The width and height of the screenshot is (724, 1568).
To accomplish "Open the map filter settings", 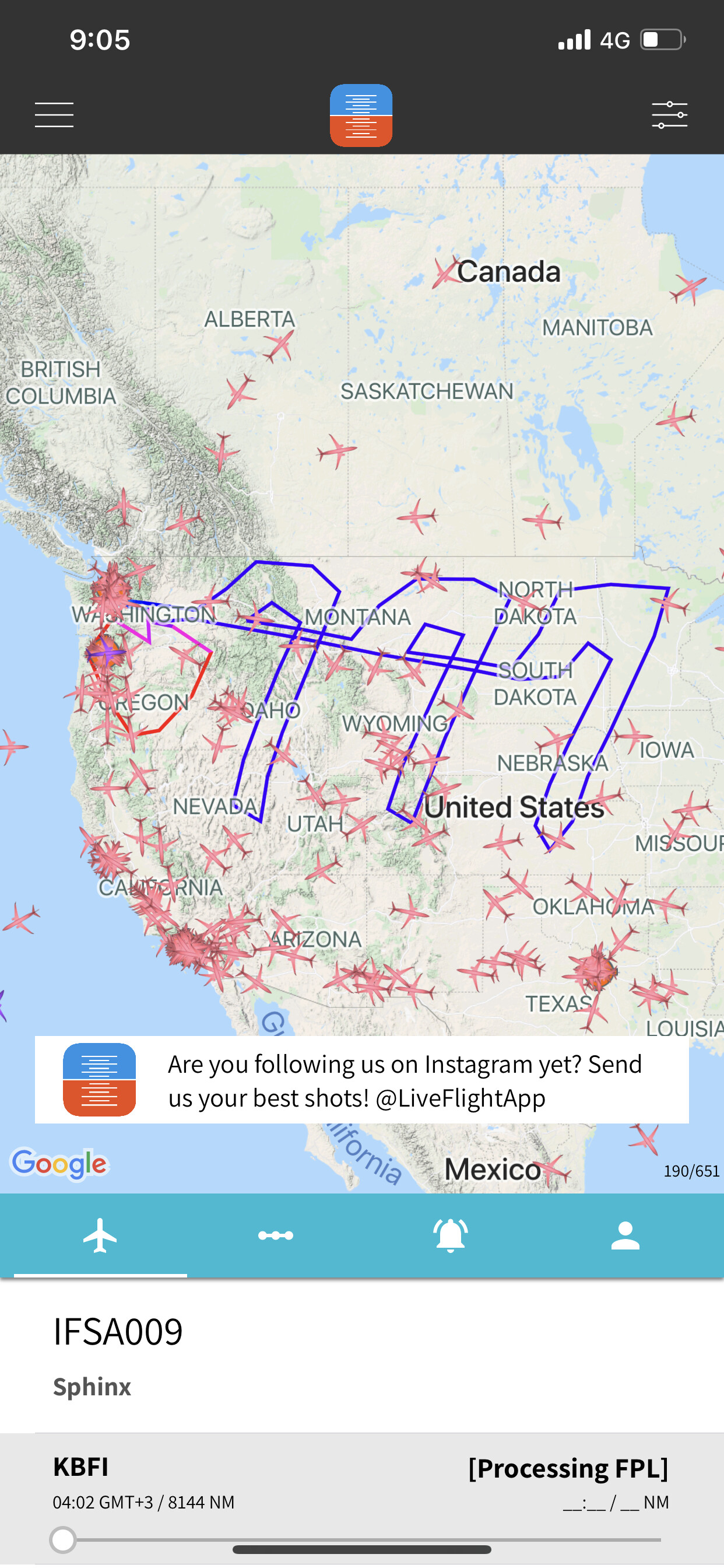I will (x=669, y=115).
